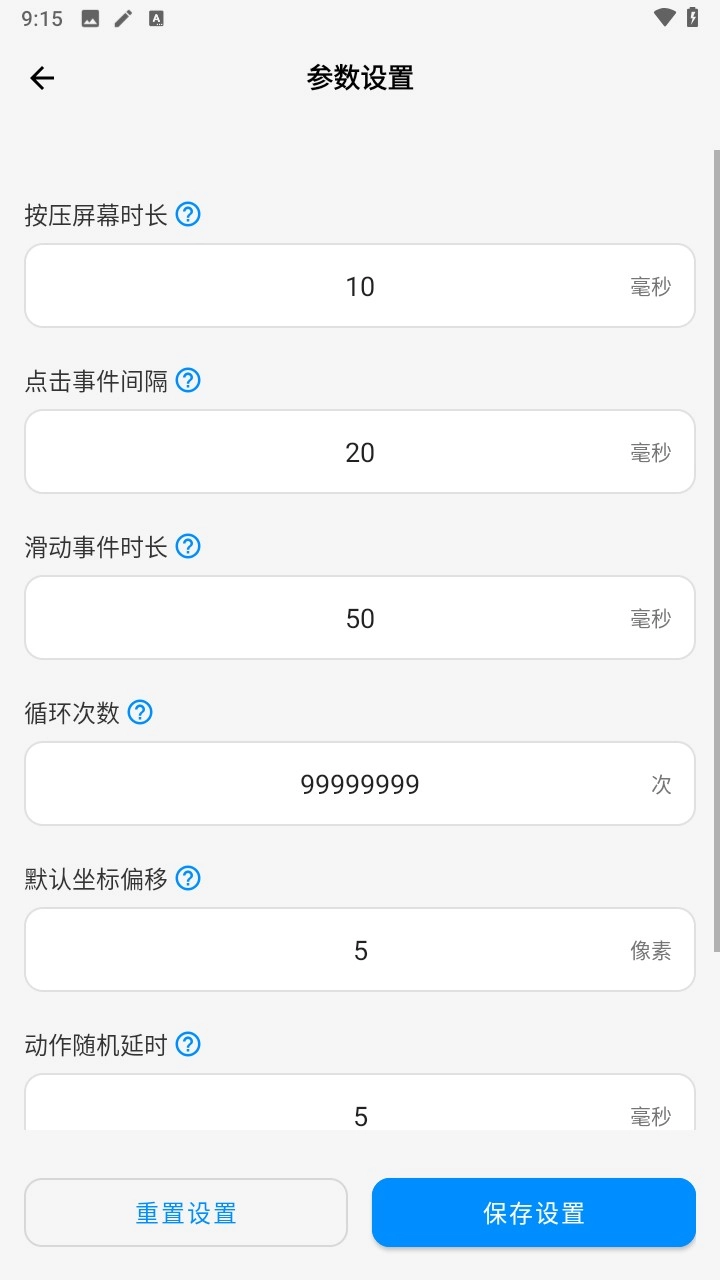Open help for 按压屏幕时长 setting

click(x=187, y=214)
